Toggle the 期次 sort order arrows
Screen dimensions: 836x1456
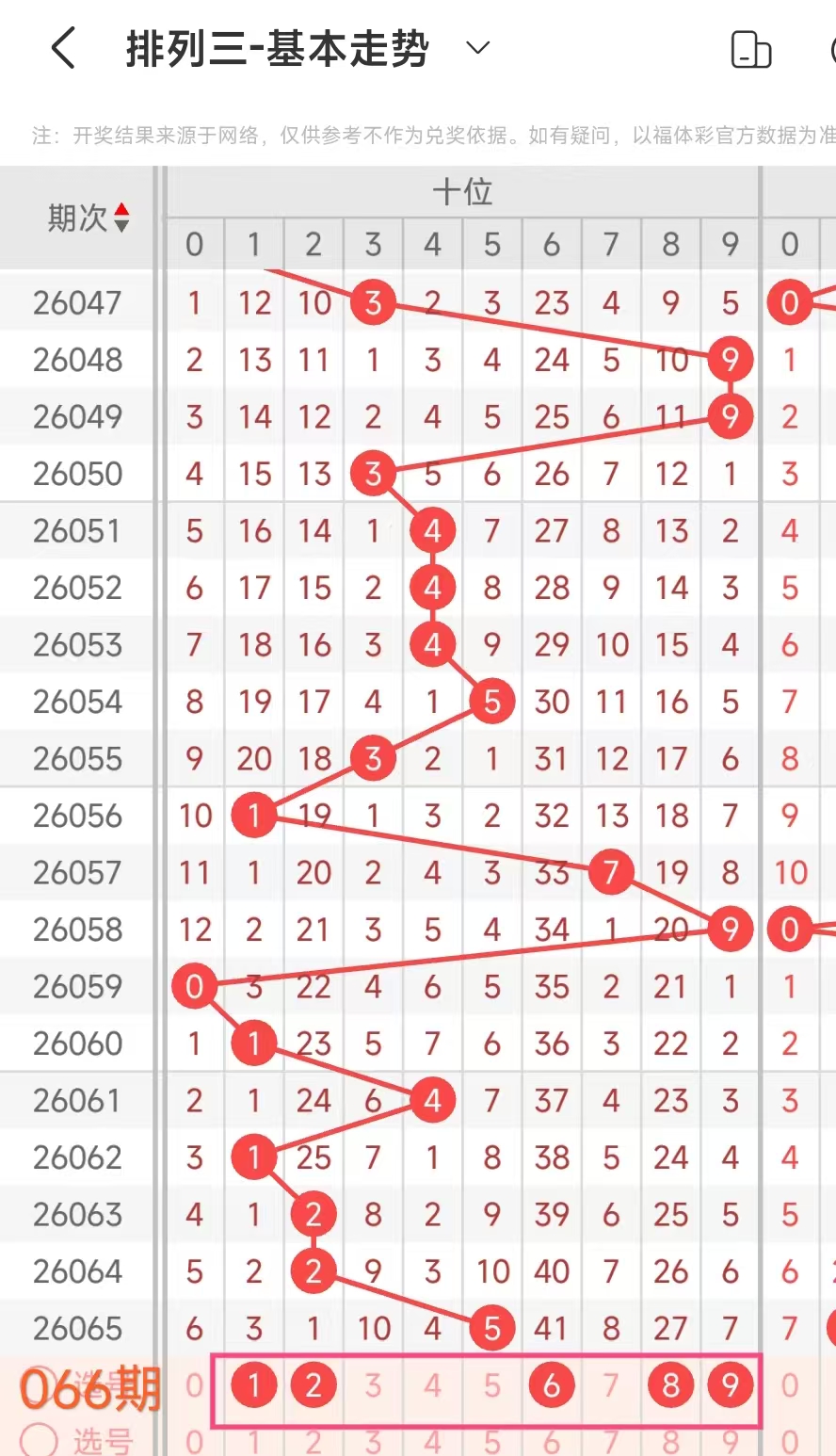121,218
